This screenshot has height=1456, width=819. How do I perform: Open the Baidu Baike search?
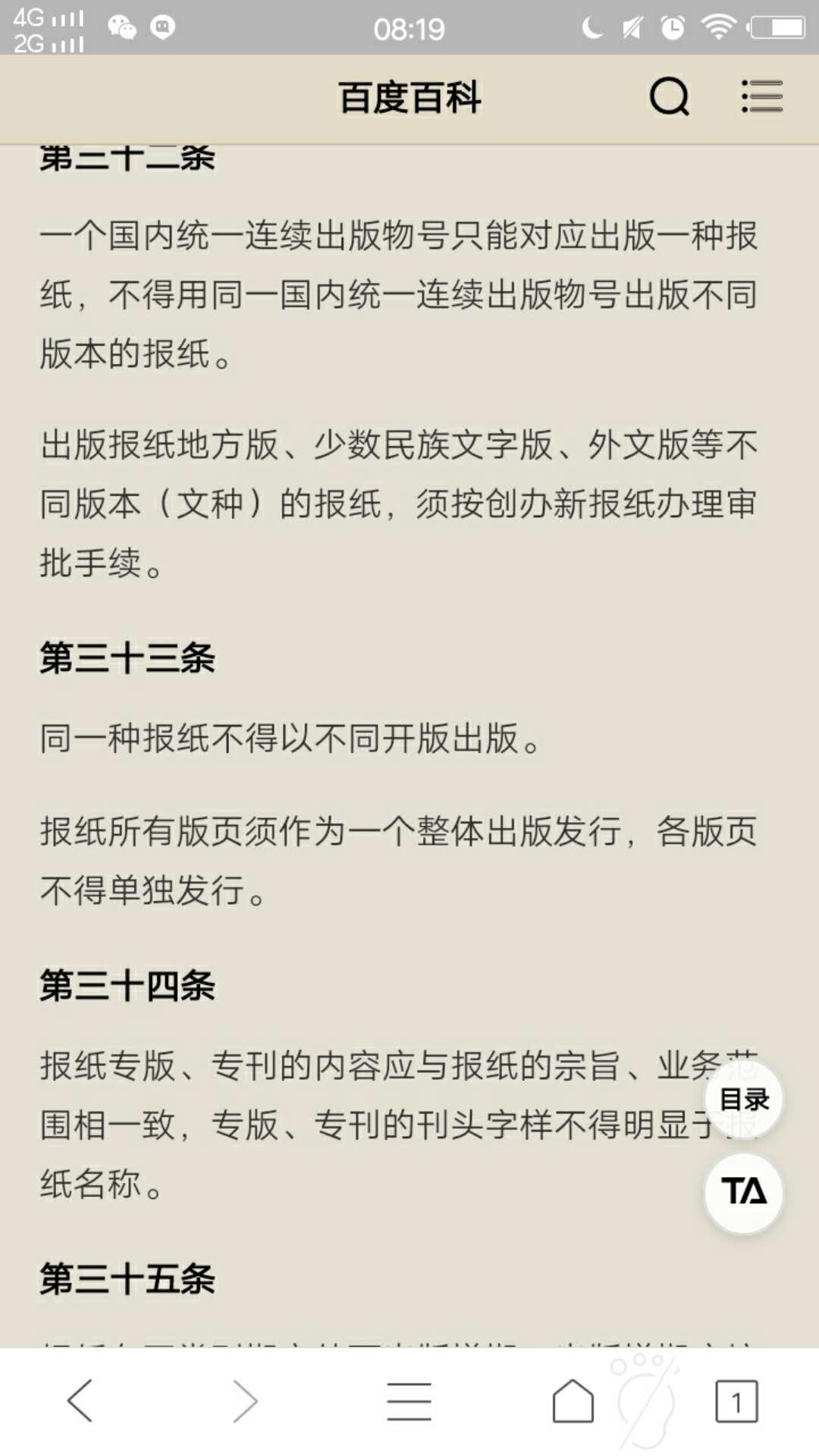[669, 96]
